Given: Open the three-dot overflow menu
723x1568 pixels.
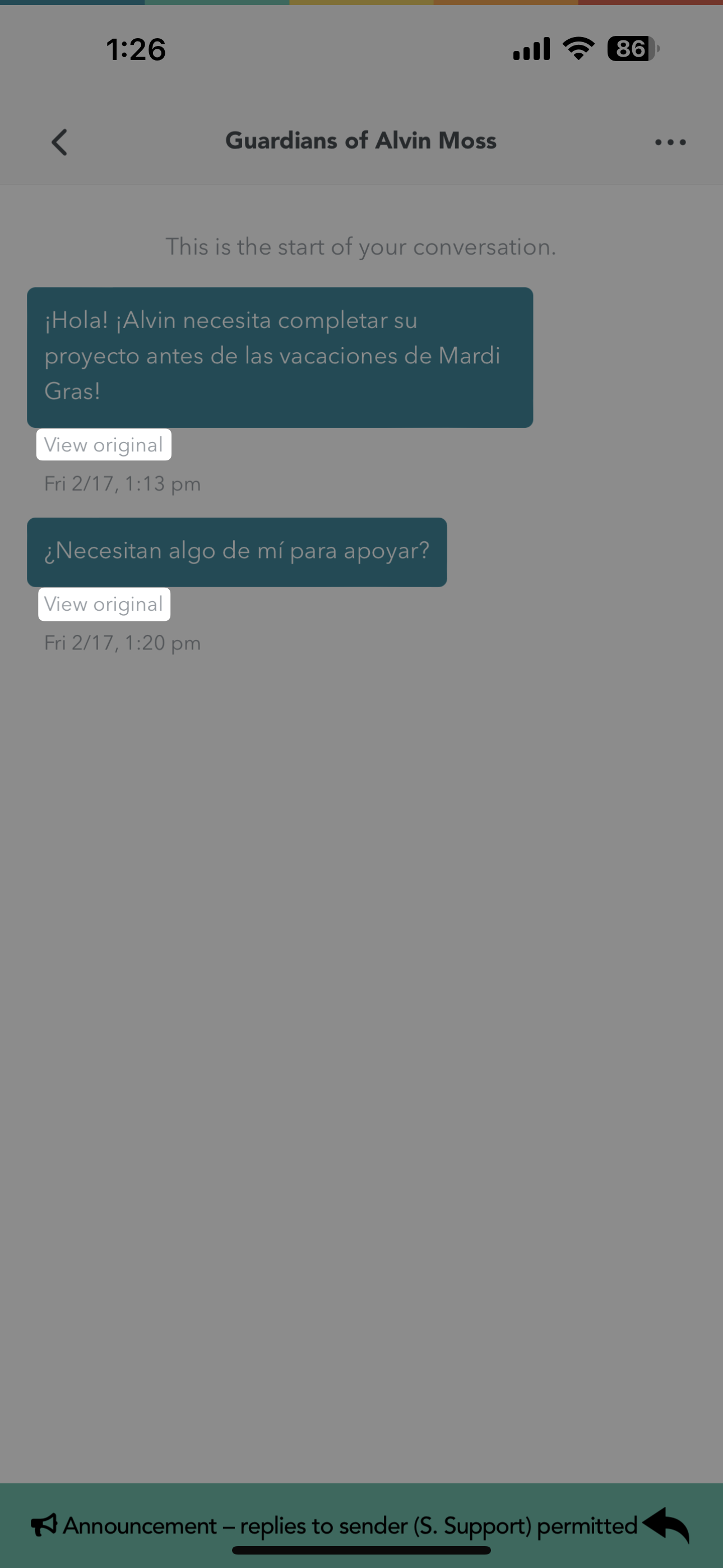Looking at the screenshot, I should pos(670,142).
